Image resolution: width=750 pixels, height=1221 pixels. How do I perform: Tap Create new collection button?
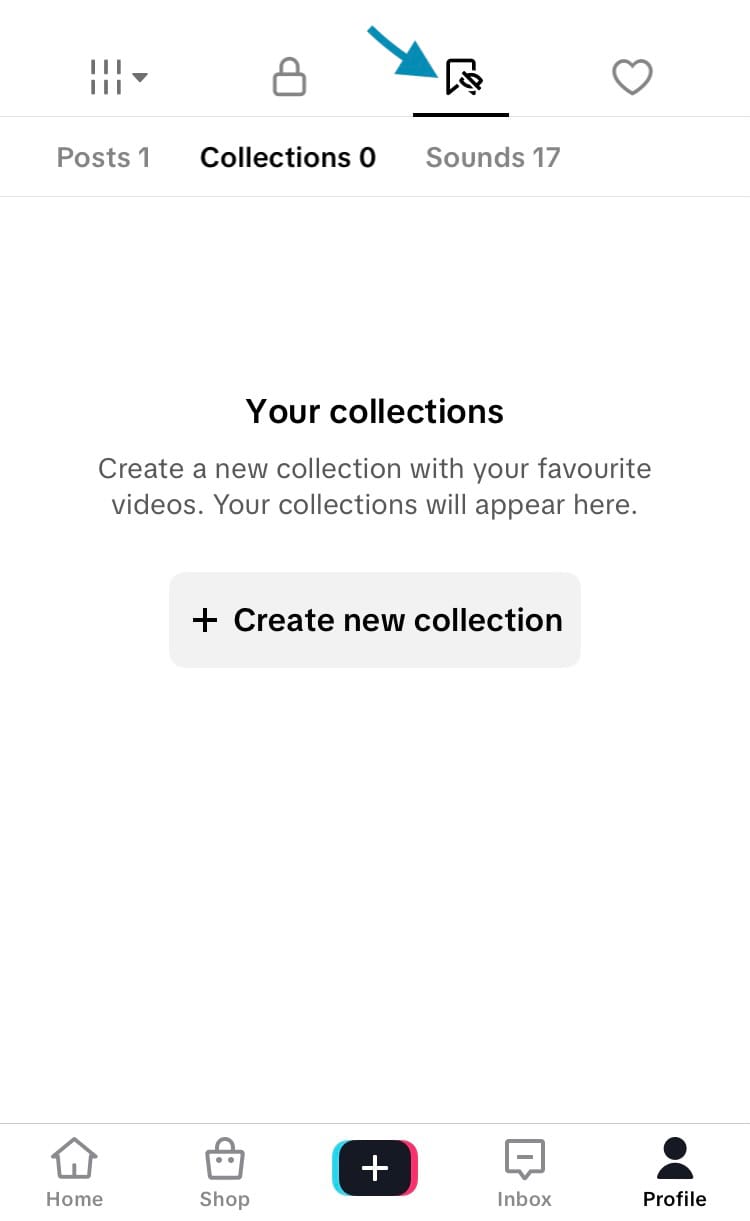click(x=375, y=620)
